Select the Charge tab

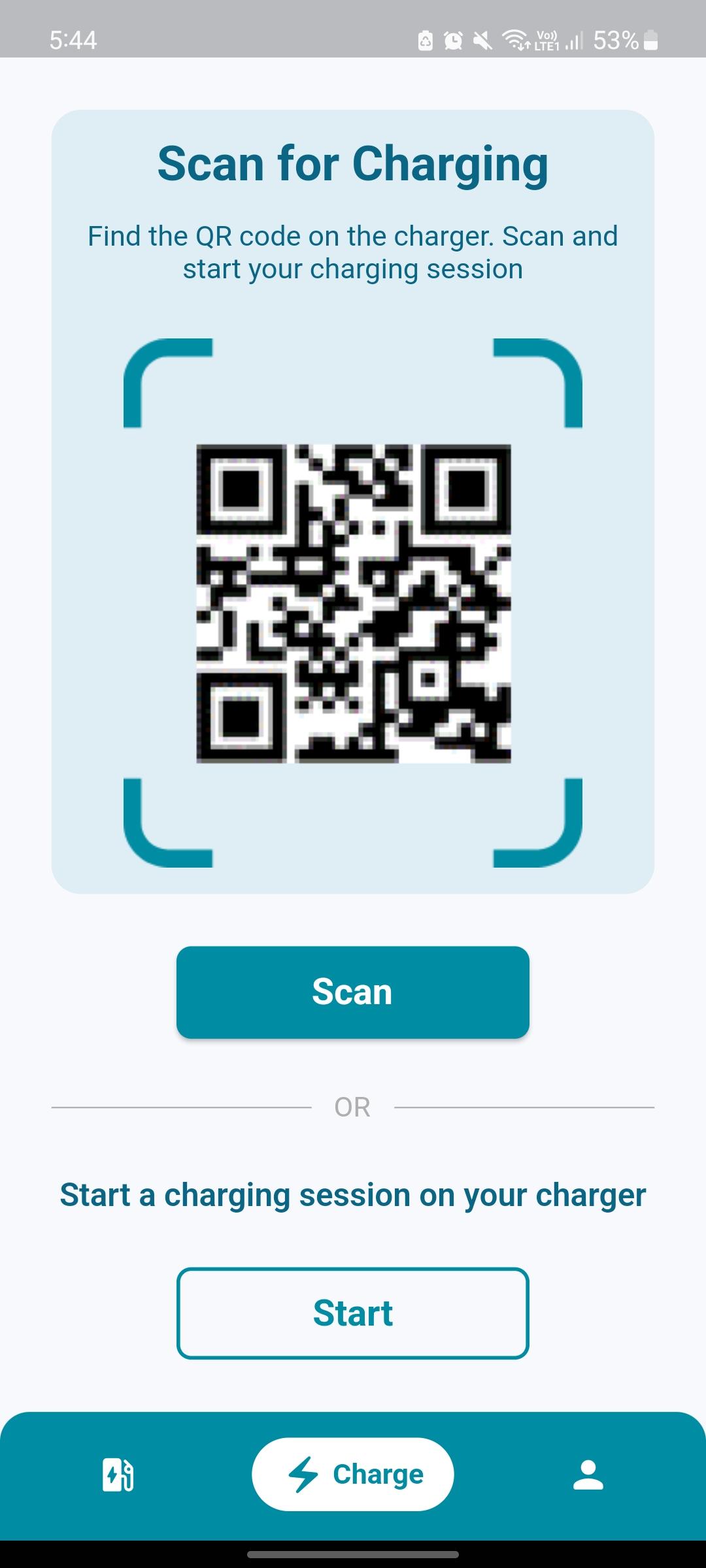pos(352,1474)
